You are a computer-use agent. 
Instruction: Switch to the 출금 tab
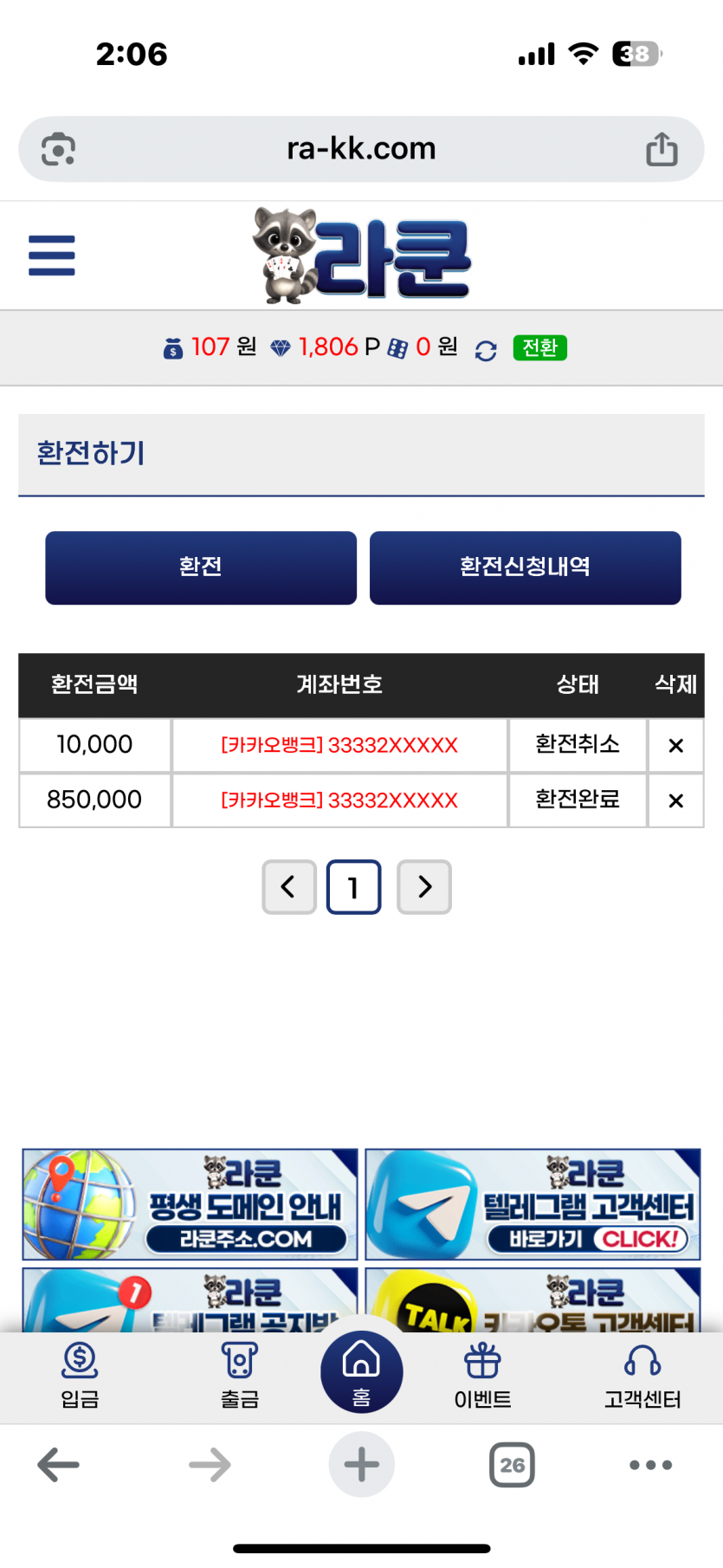(240, 1375)
